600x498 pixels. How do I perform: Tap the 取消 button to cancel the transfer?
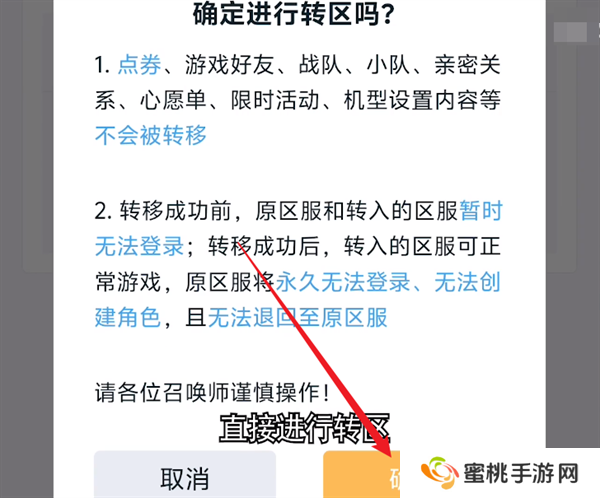coord(184,475)
